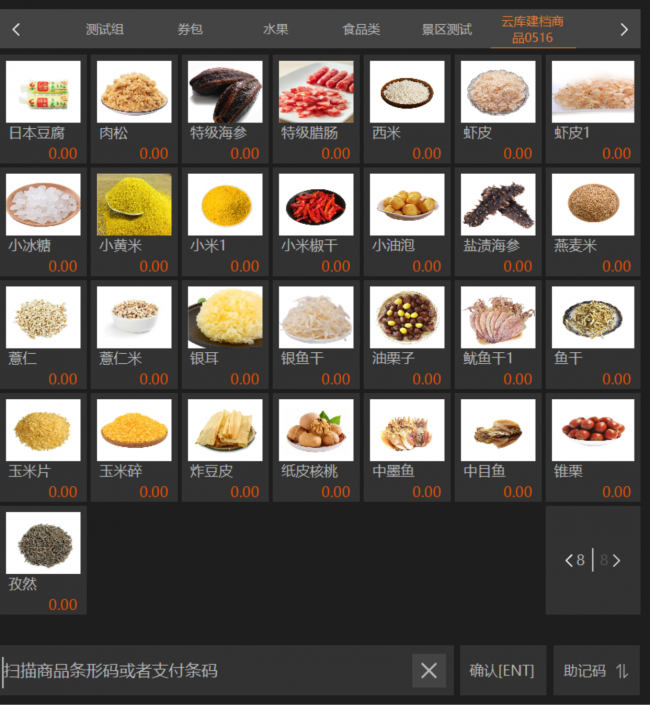Select the 孜然 product tile

(43, 560)
